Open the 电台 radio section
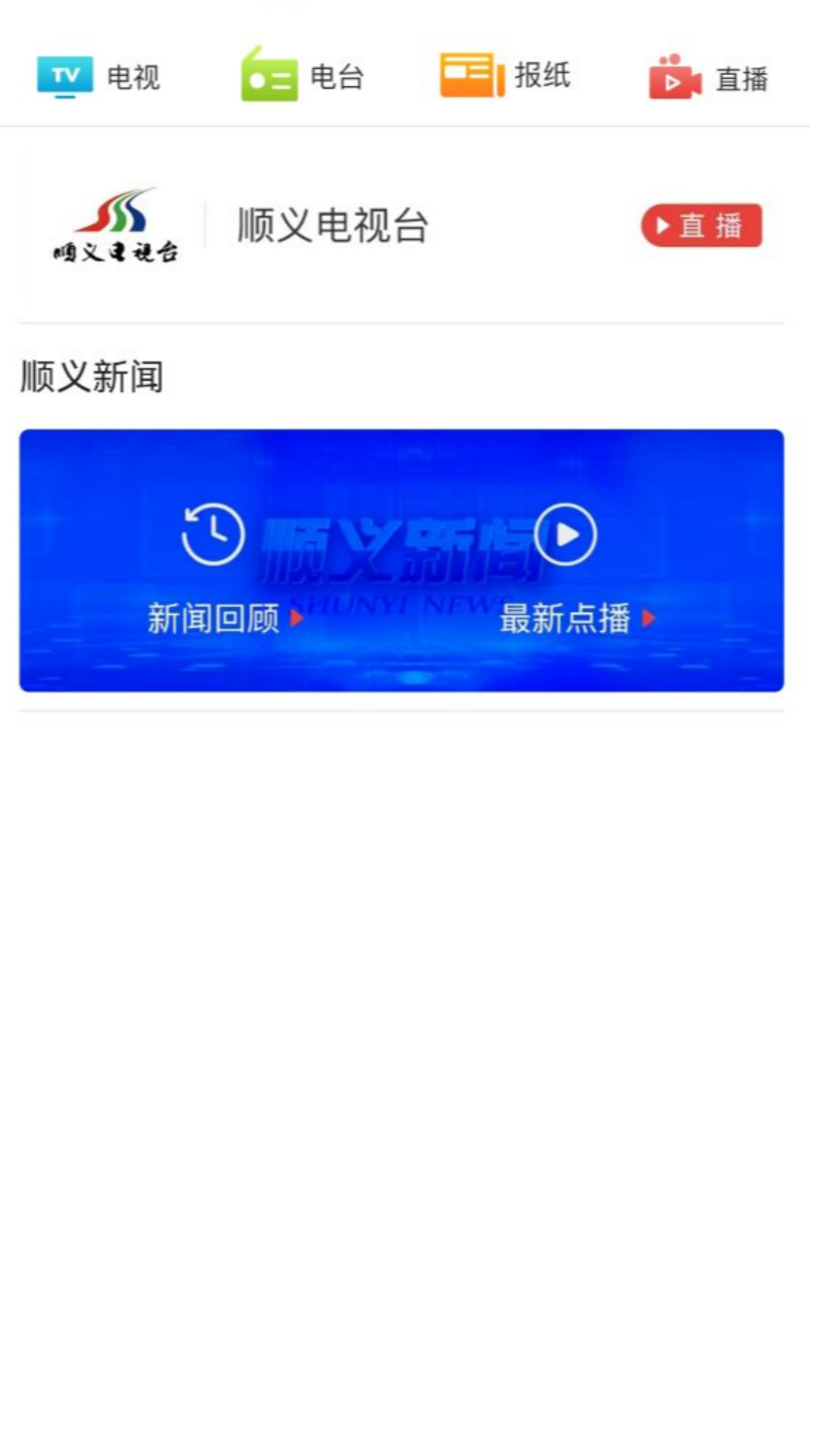819x1456 pixels. [x=303, y=77]
